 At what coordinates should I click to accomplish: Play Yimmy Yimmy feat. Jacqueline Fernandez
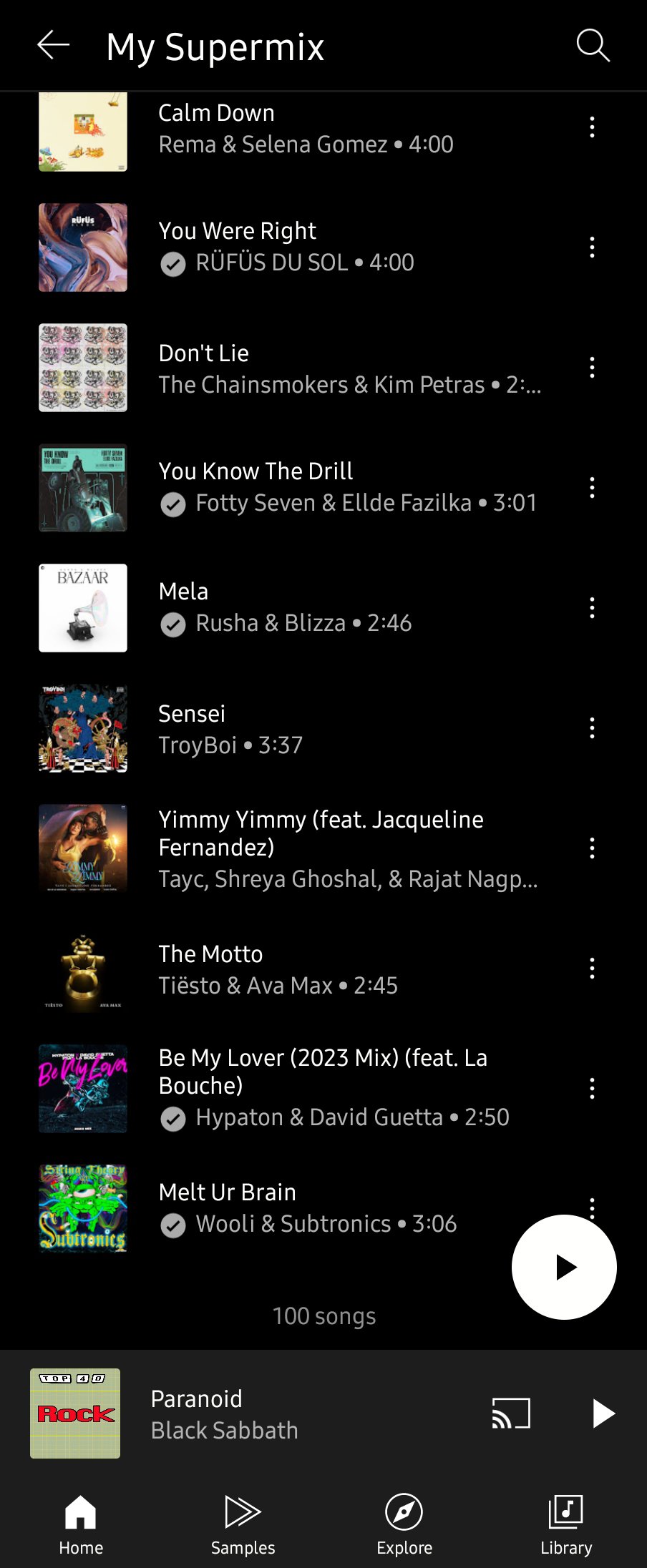point(322,848)
